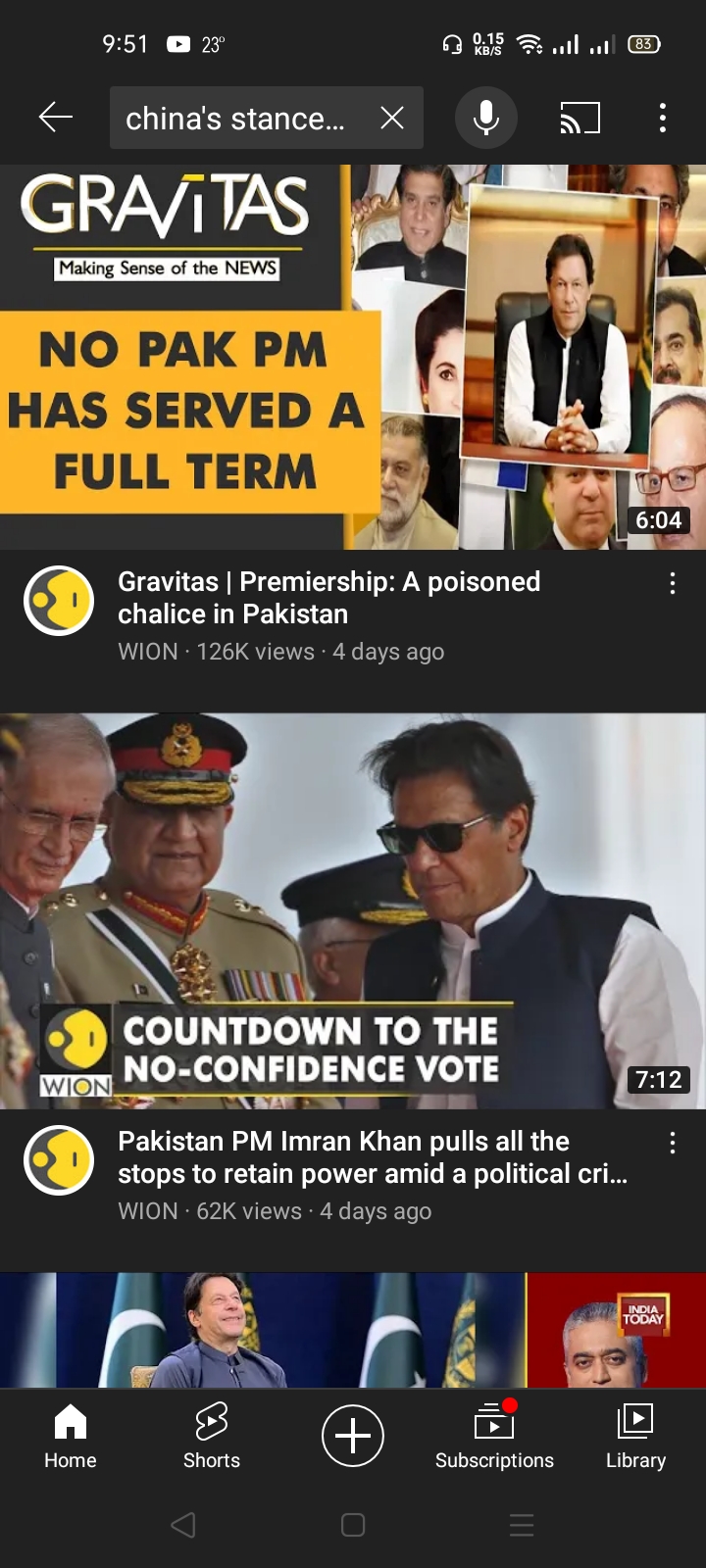Switch to the Home tab
The image size is (706, 1568).
(71, 1436)
